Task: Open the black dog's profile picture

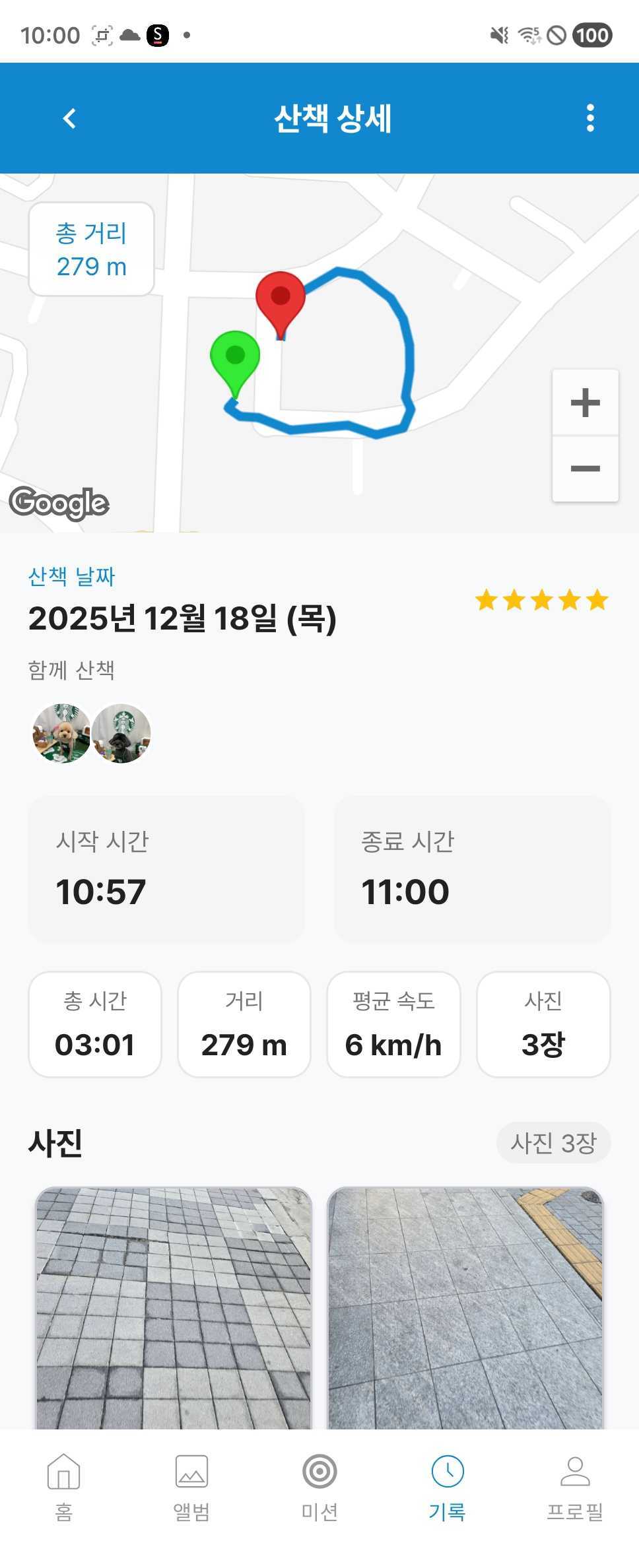Action: 121,733
